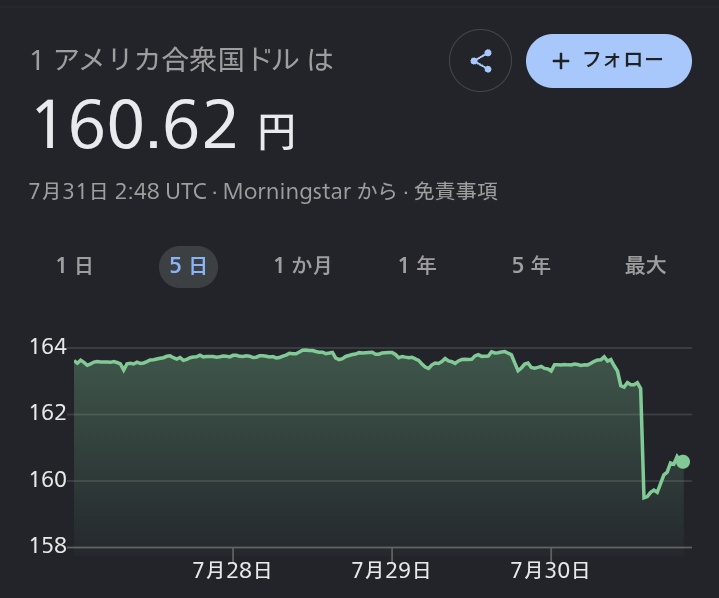Select the 5 日 range tab

[x=188, y=266]
